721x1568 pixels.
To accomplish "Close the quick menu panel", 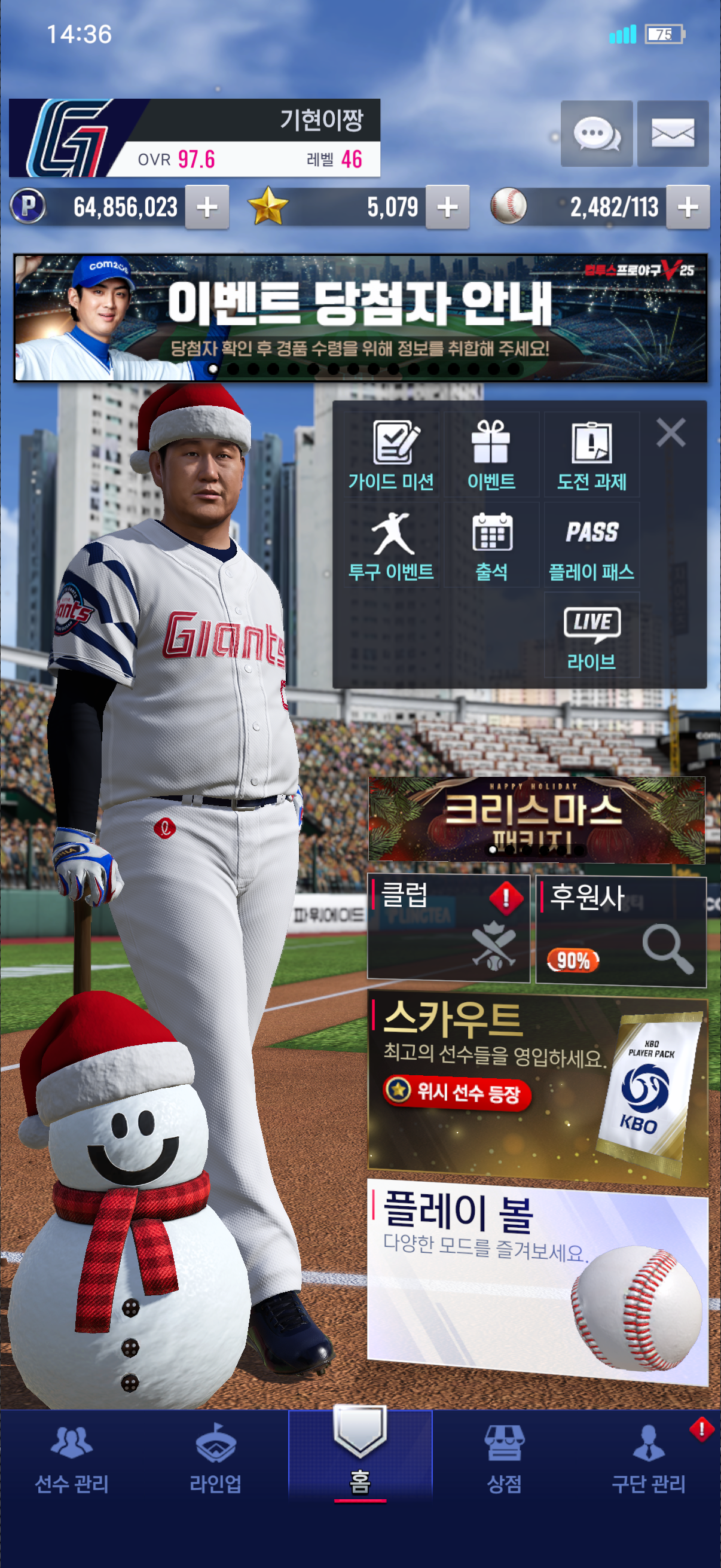I will point(671,433).
